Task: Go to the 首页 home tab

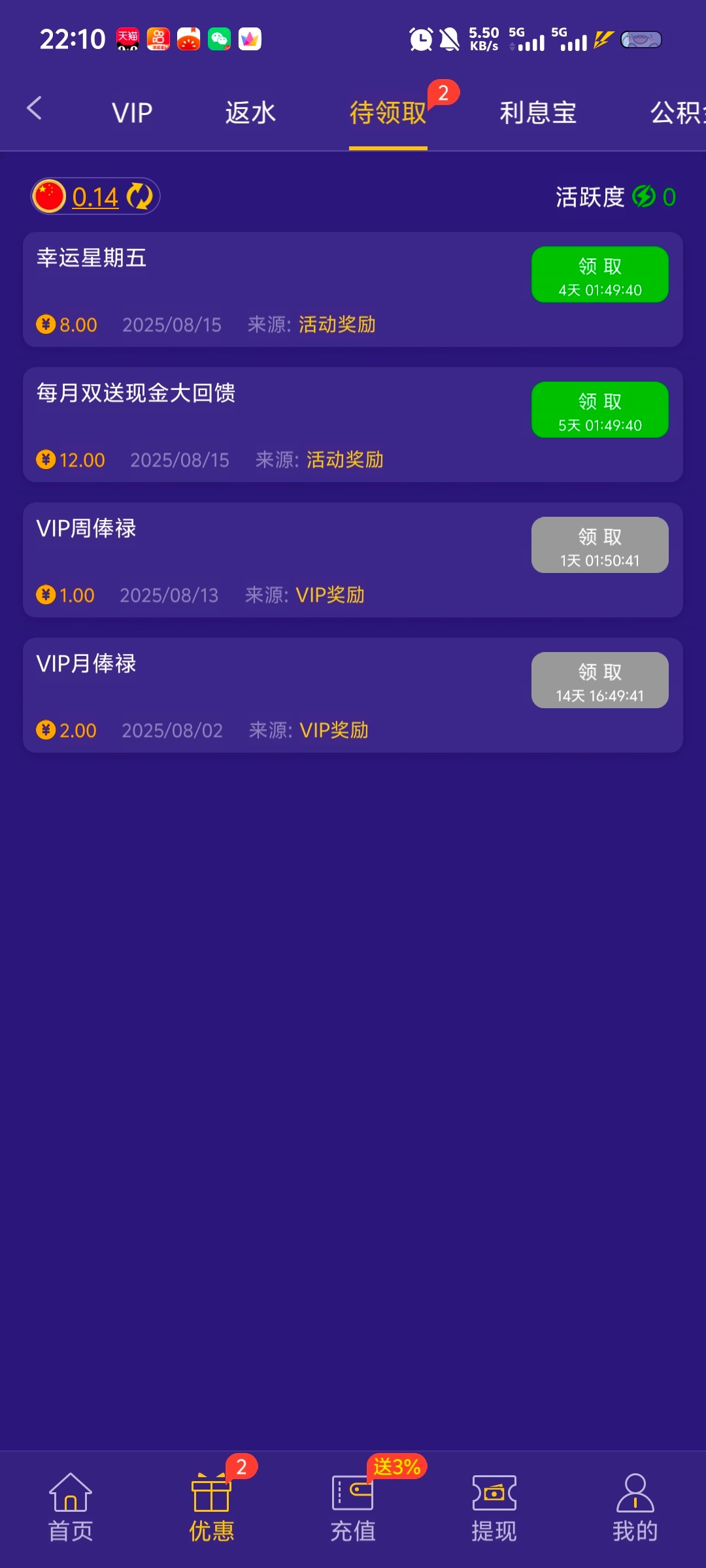Action: coord(71,1507)
